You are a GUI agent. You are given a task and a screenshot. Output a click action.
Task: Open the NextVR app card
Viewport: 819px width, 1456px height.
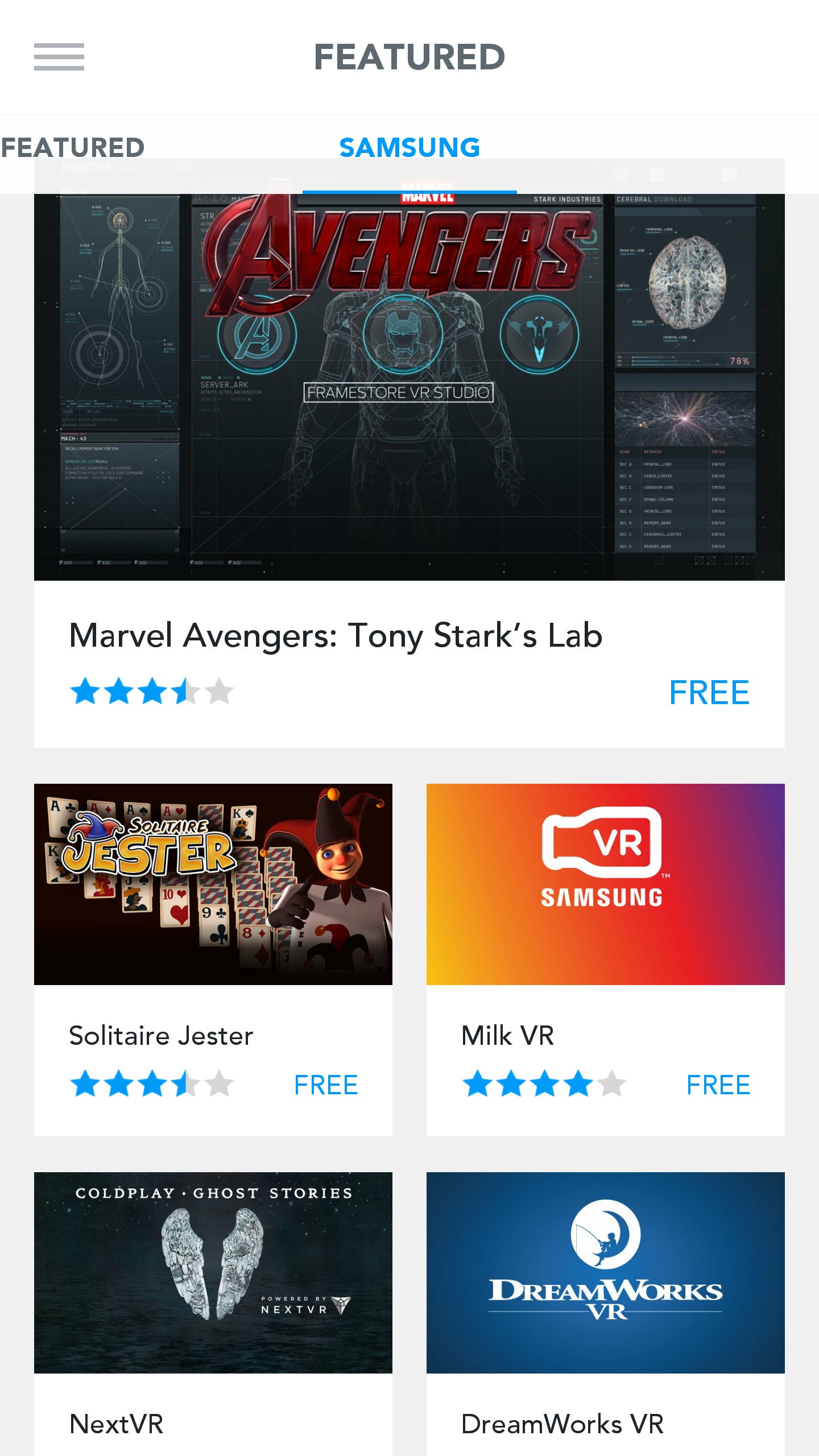213,1314
